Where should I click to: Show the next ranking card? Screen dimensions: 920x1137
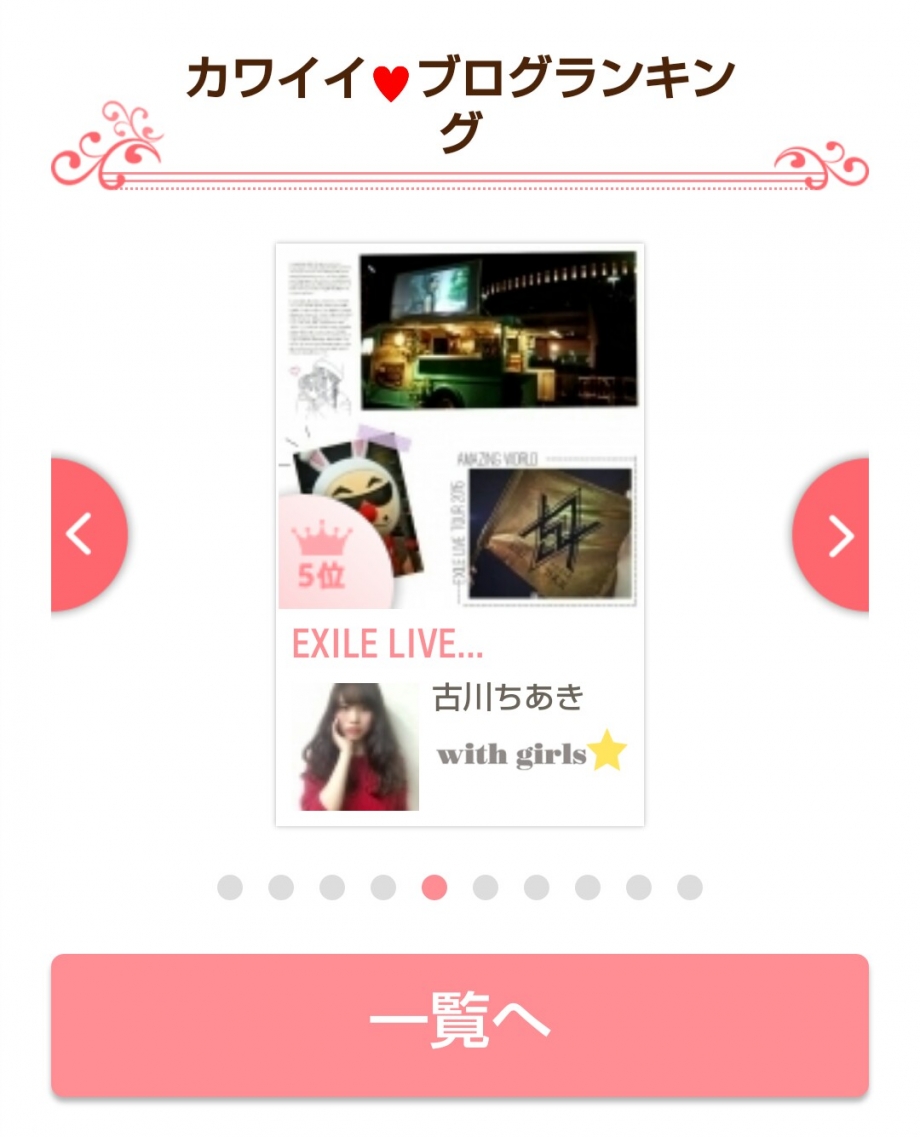(835, 535)
